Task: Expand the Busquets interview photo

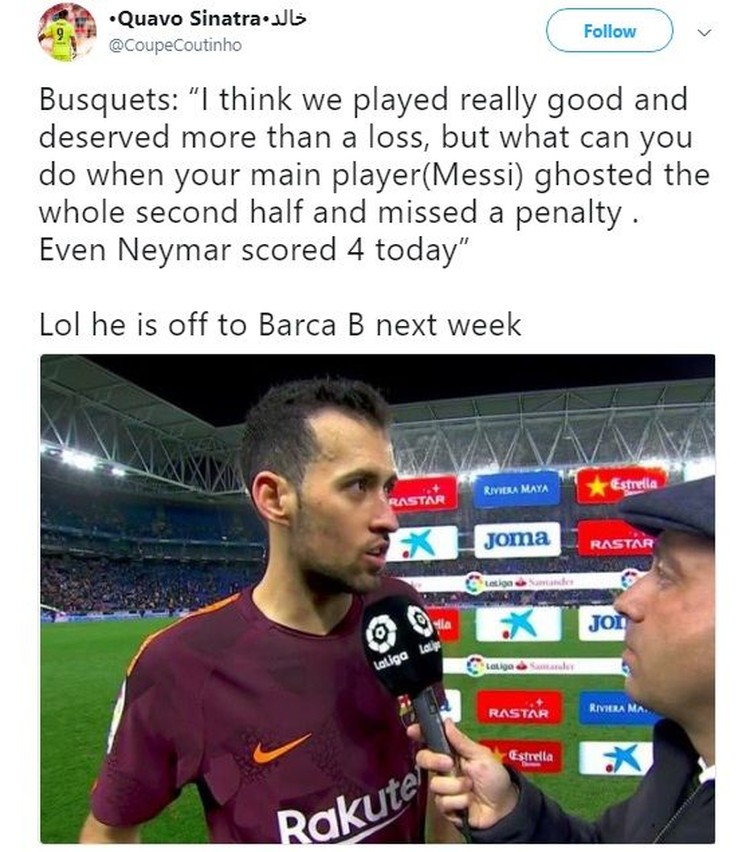Action: click(377, 598)
